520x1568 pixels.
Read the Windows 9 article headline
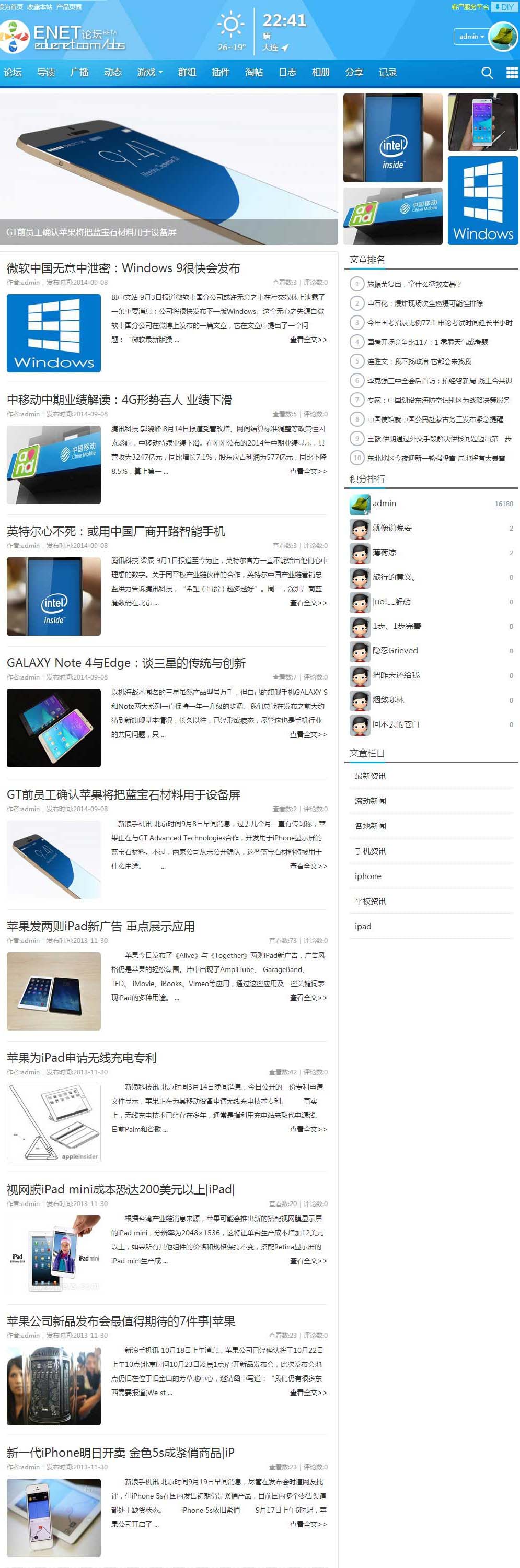[123, 268]
